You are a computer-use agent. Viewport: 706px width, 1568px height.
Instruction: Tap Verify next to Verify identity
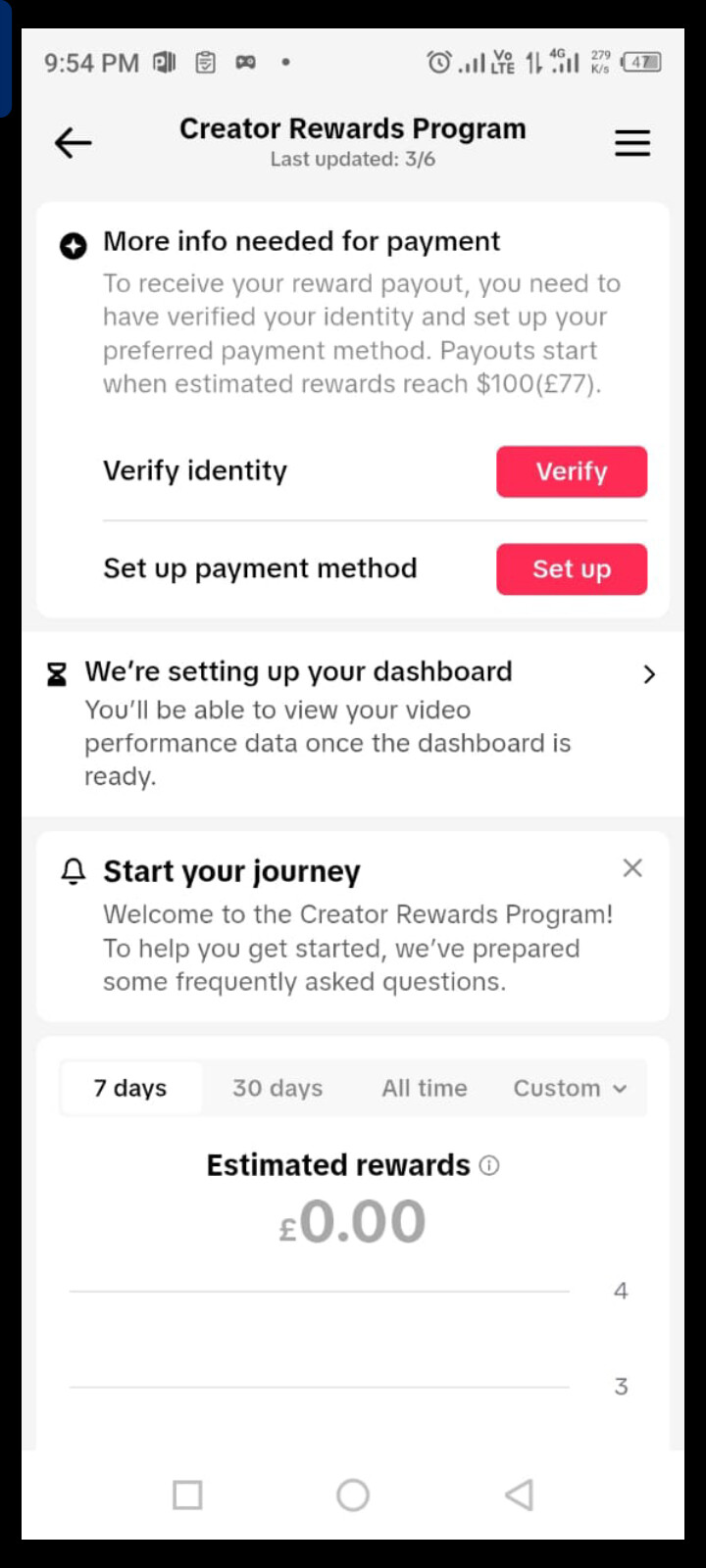click(x=572, y=471)
